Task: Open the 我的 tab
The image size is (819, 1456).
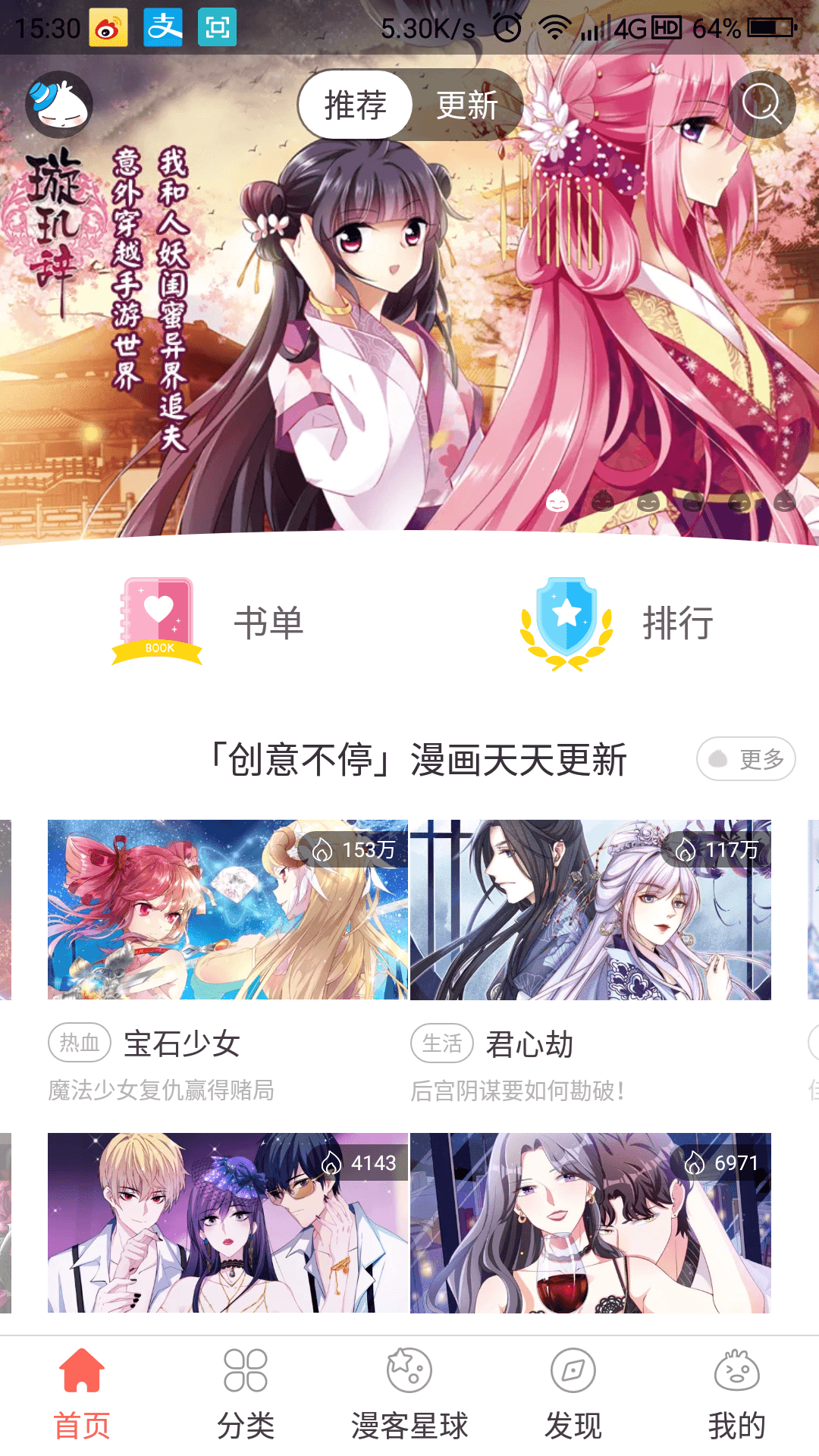Action: click(x=737, y=1395)
